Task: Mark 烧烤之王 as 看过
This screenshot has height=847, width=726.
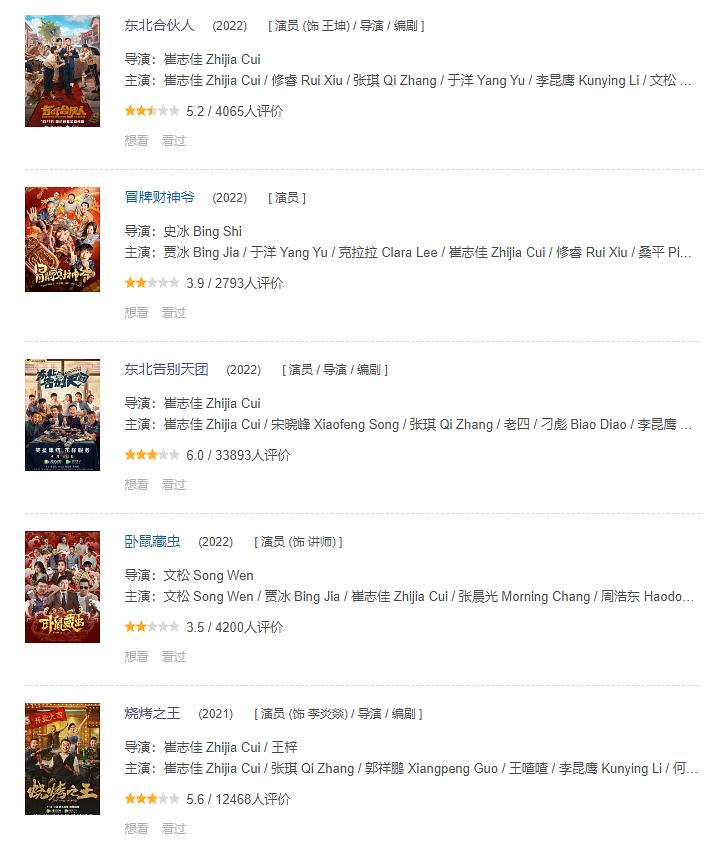Action: click(x=174, y=829)
